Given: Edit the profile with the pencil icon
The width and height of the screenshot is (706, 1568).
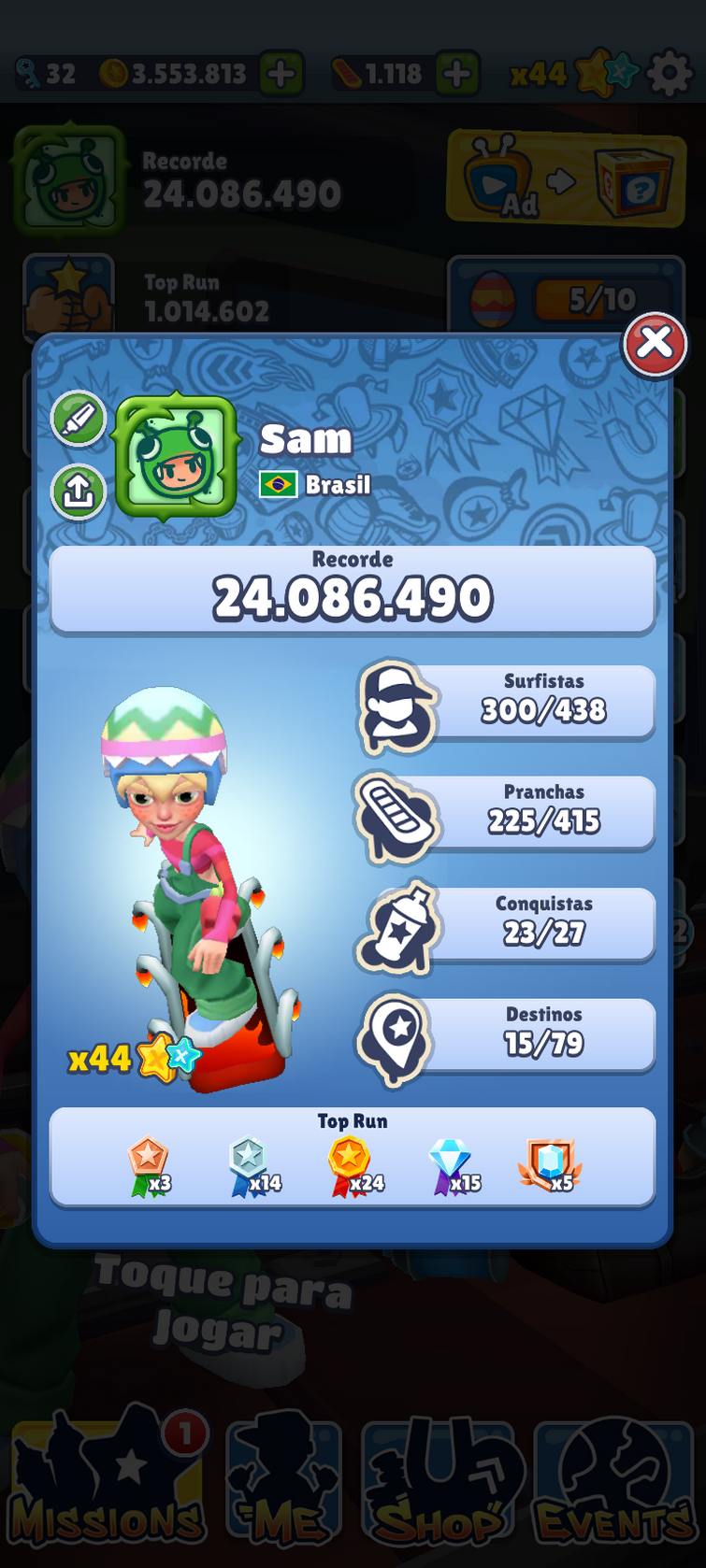Looking at the screenshot, I should click(79, 419).
